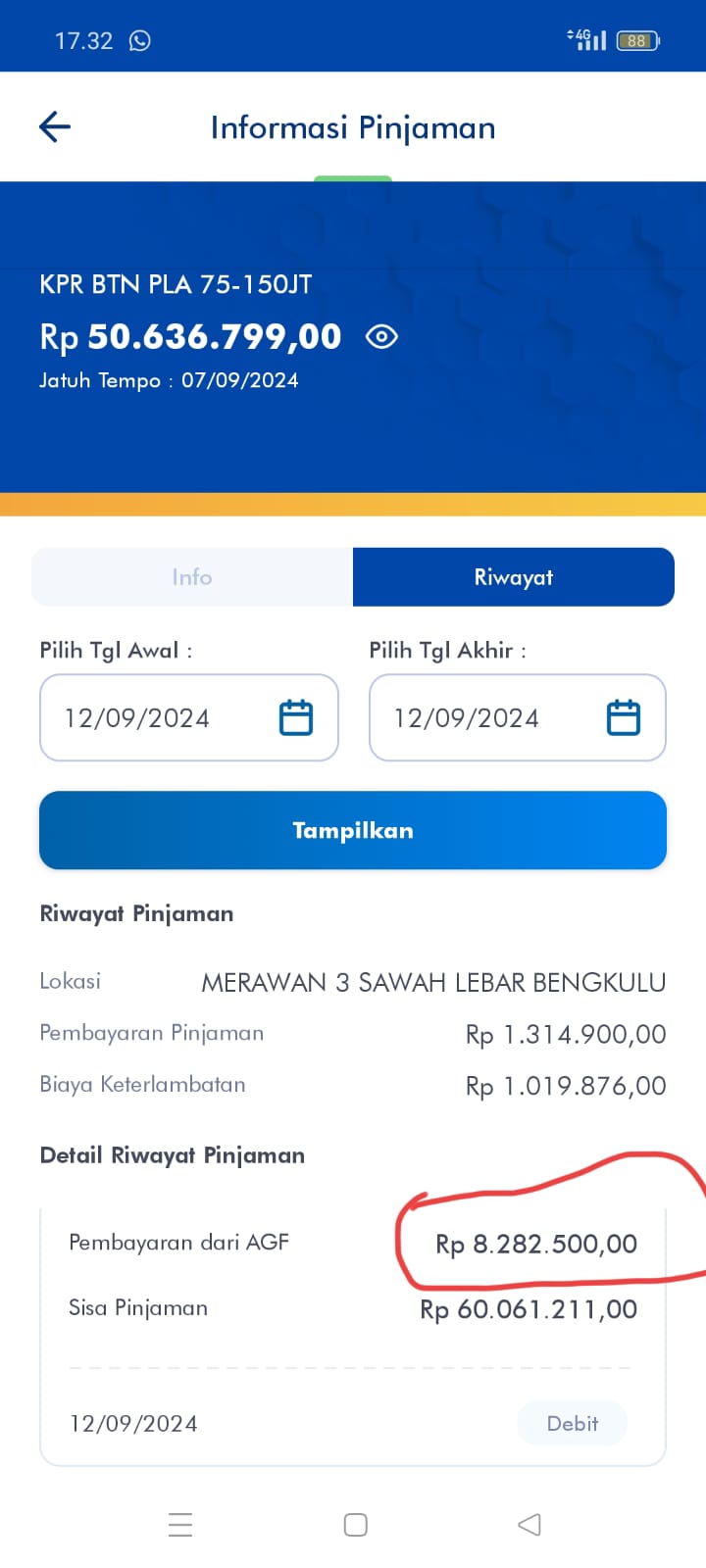Open the Pembayaran dari AGF transaction card
This screenshot has height=1568, width=706.
tap(353, 1338)
